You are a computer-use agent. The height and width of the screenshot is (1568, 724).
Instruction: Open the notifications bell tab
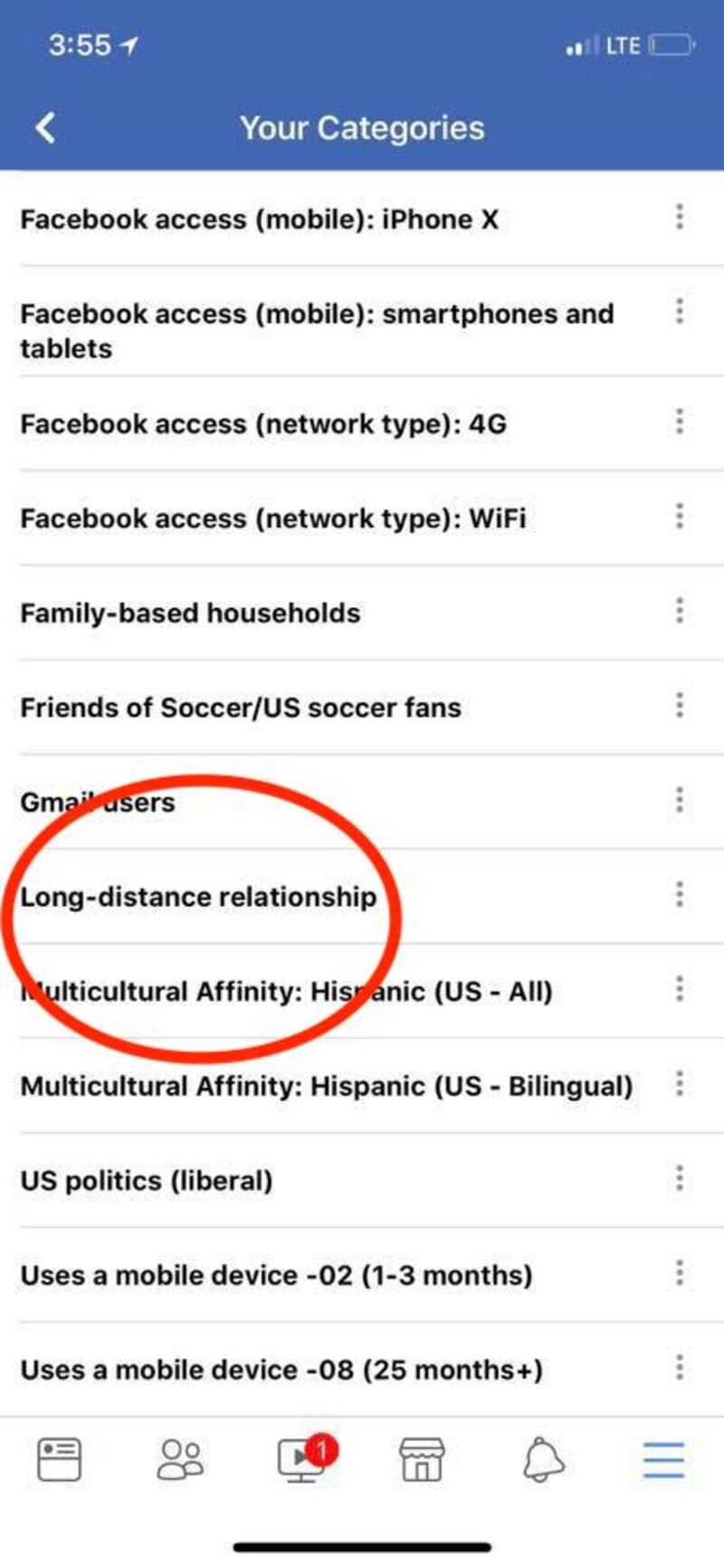coord(543,1459)
